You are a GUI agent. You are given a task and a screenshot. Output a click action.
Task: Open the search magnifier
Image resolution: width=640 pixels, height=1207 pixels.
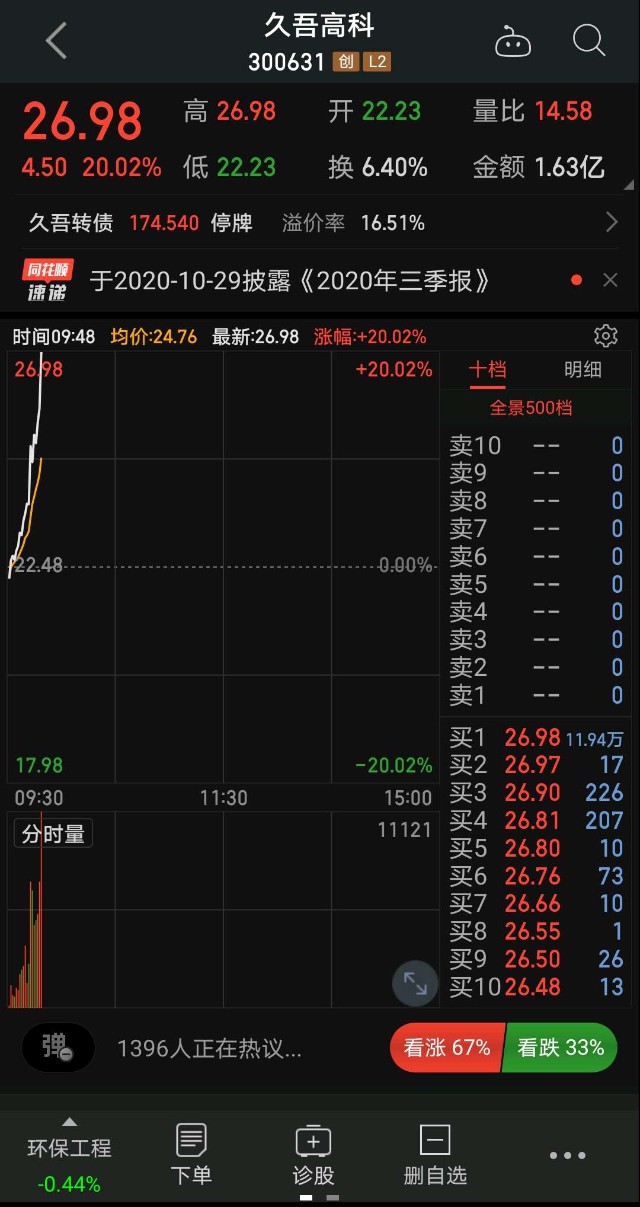pos(589,41)
